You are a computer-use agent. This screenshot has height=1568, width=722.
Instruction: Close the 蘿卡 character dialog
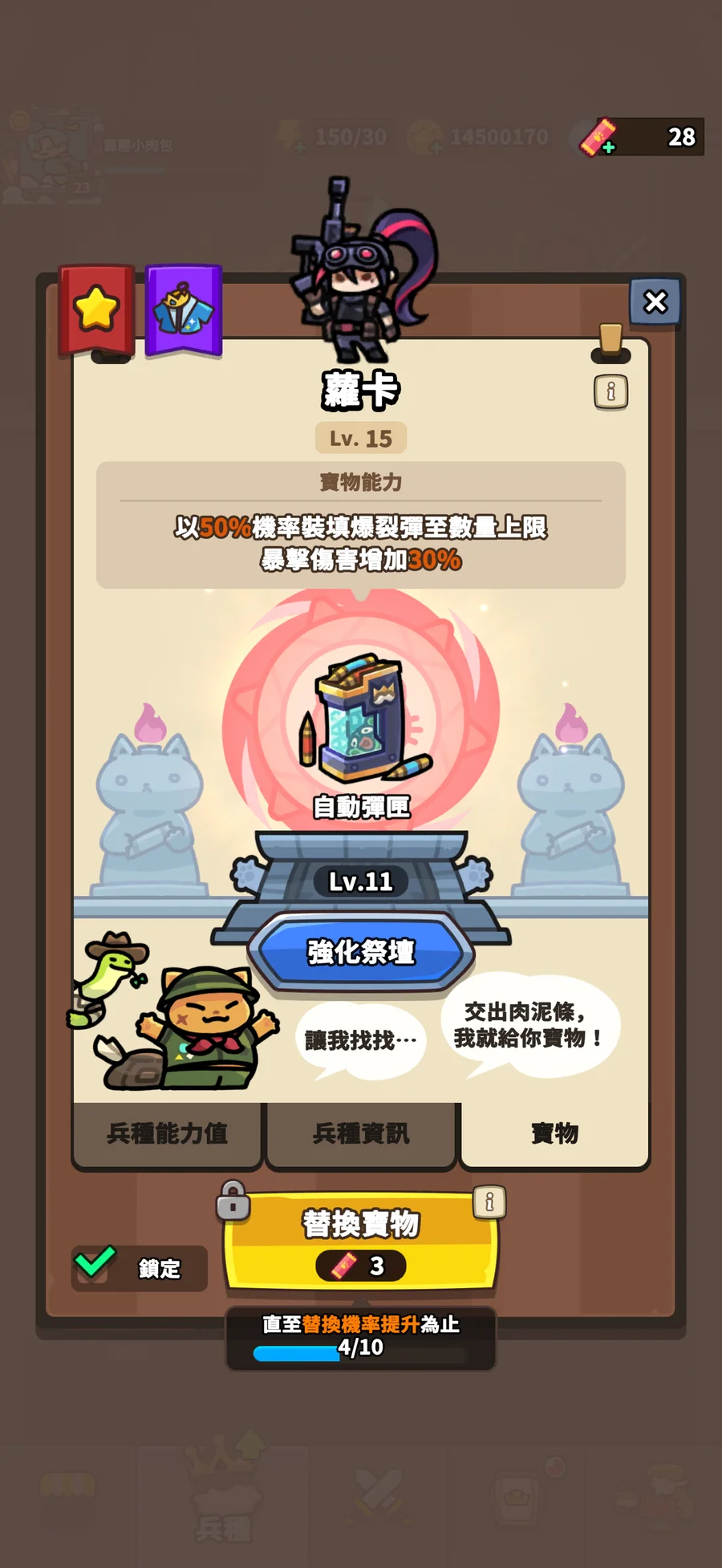point(655,302)
